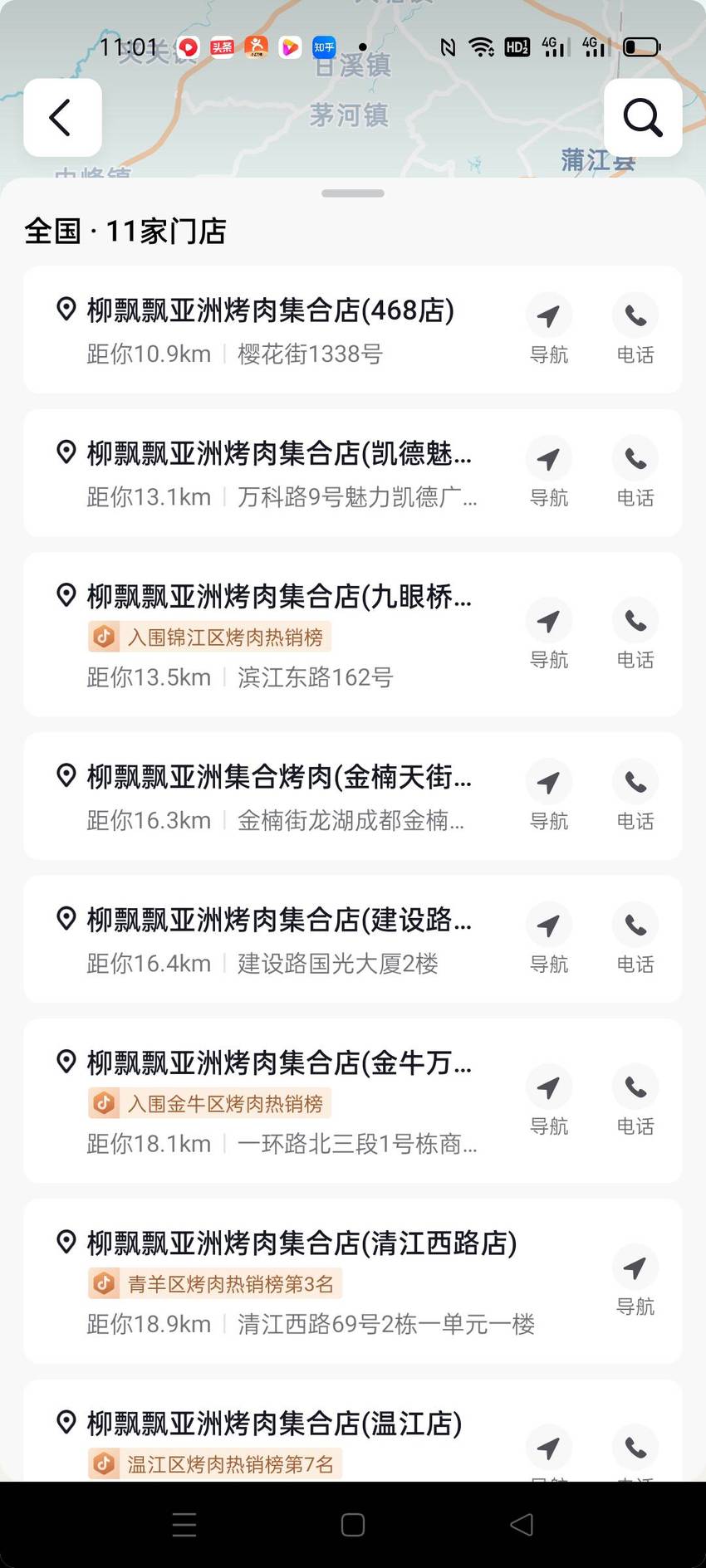View 入围金牛区烤肉热销榜 ranking tag
Screen dimensions: 706x1568
pyautogui.click(x=210, y=1103)
